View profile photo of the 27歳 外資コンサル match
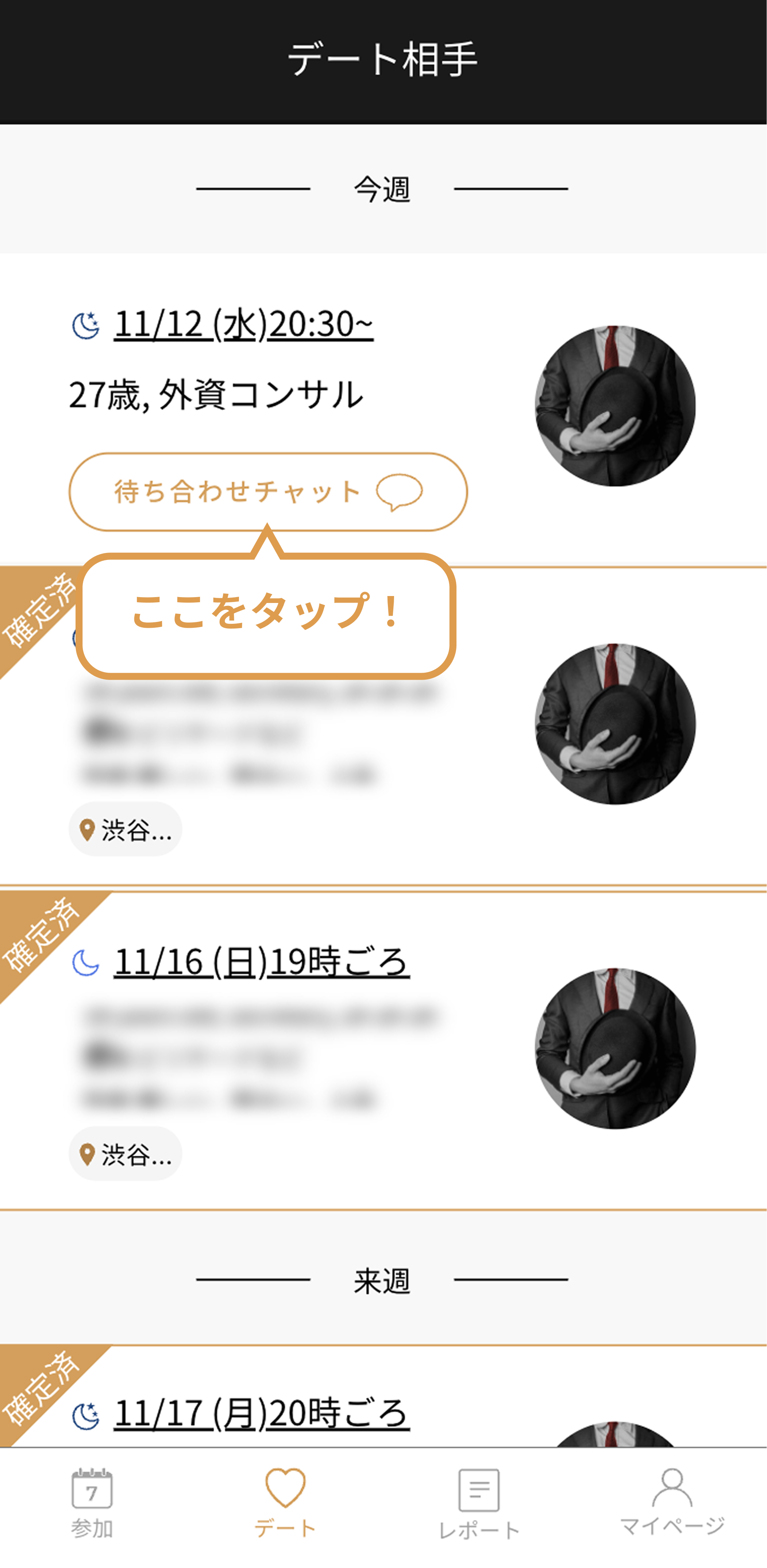The width and height of the screenshot is (767, 1568). pyautogui.click(x=615, y=406)
